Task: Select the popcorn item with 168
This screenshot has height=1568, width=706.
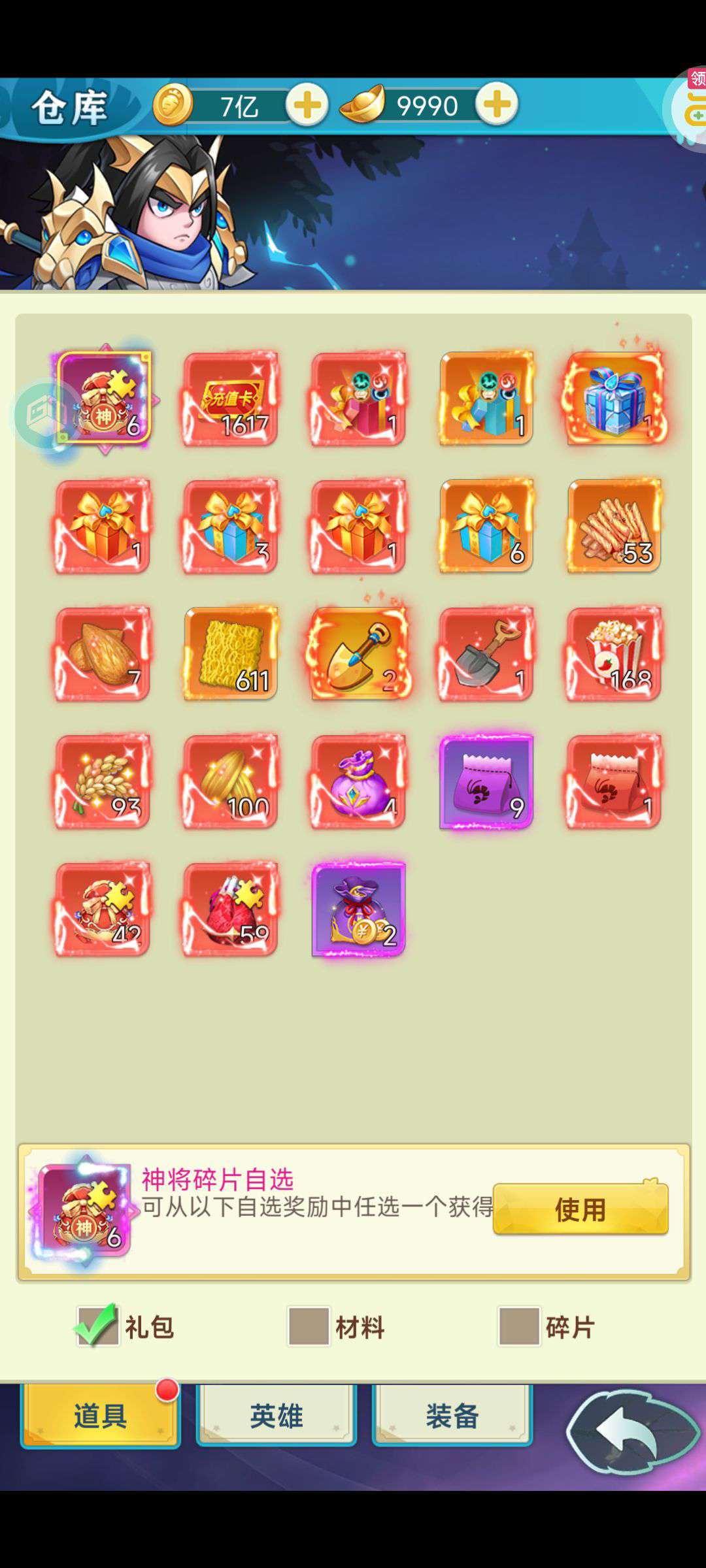Action: 614,653
